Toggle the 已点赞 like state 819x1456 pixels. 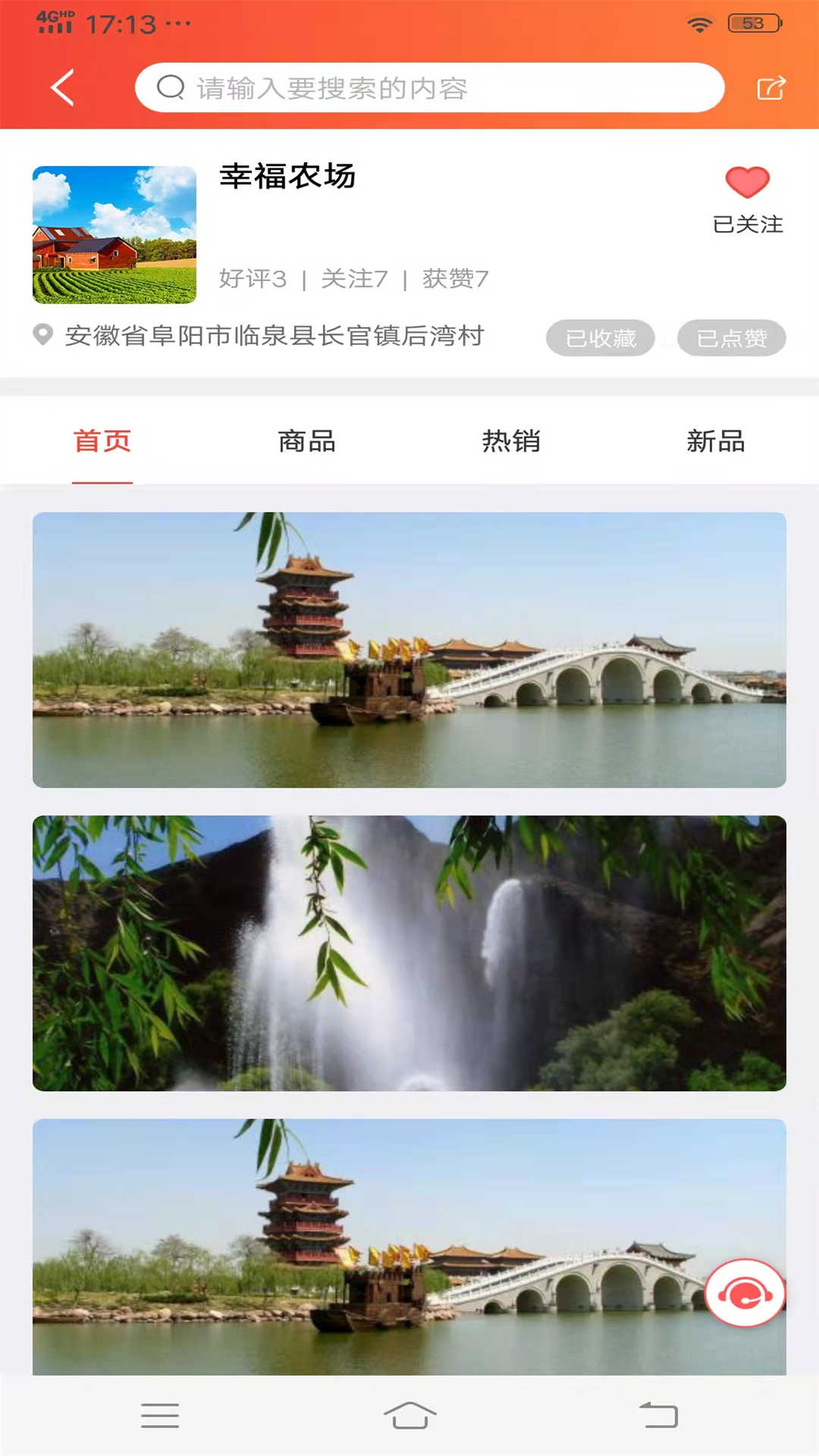(731, 338)
